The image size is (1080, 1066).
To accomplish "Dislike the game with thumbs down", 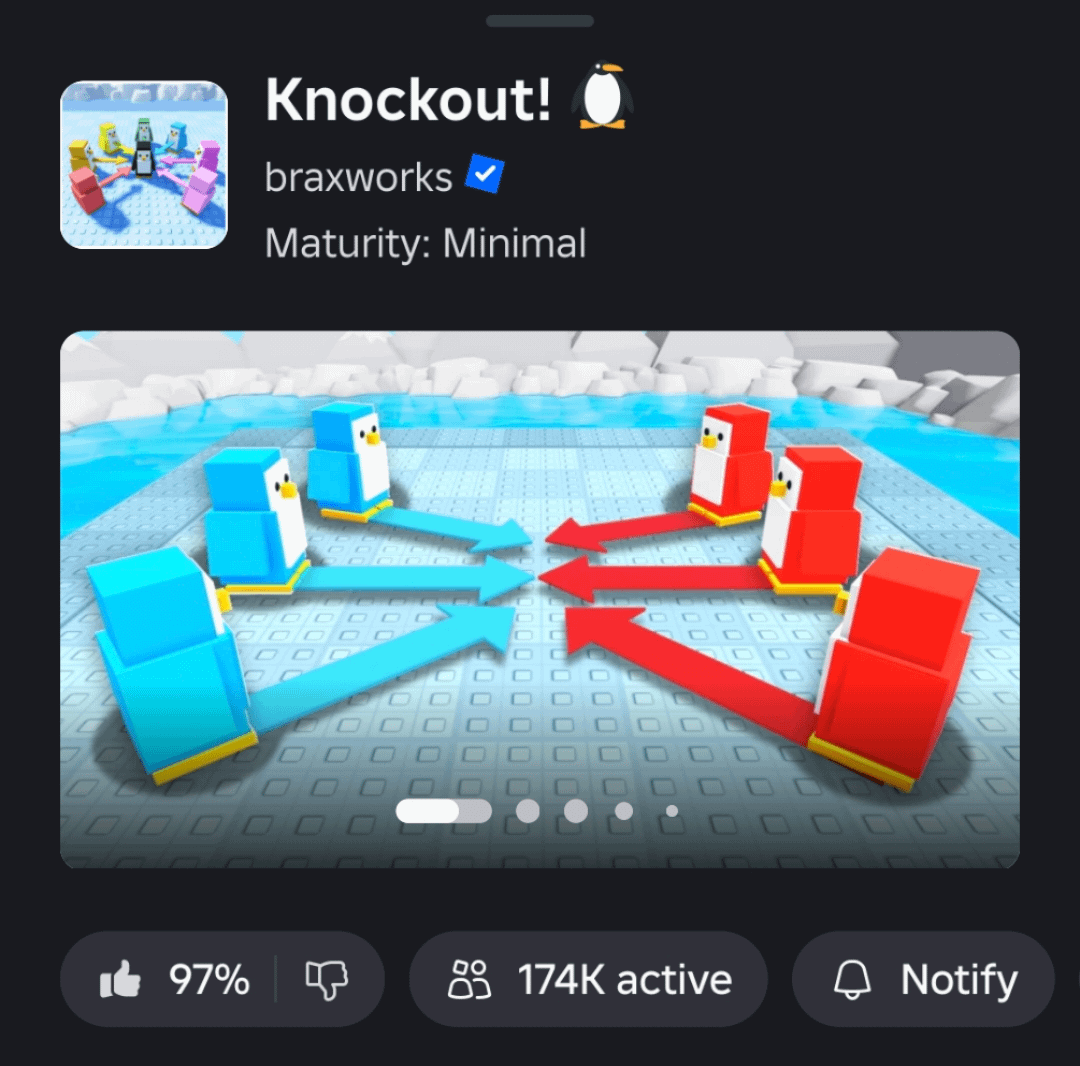I will point(326,980).
